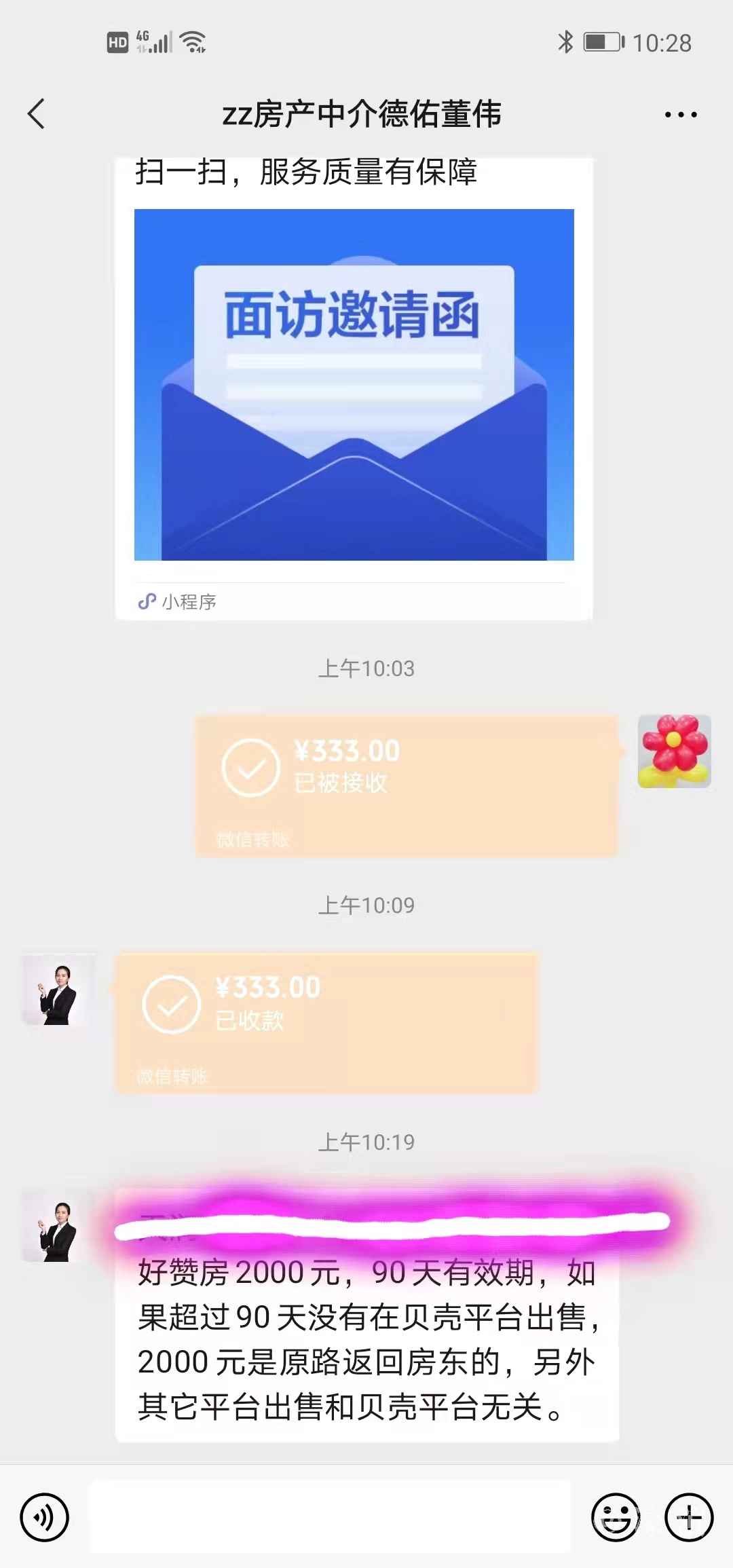Open chat info via three-dot menu
The width and height of the screenshot is (733, 1568).
tap(680, 114)
